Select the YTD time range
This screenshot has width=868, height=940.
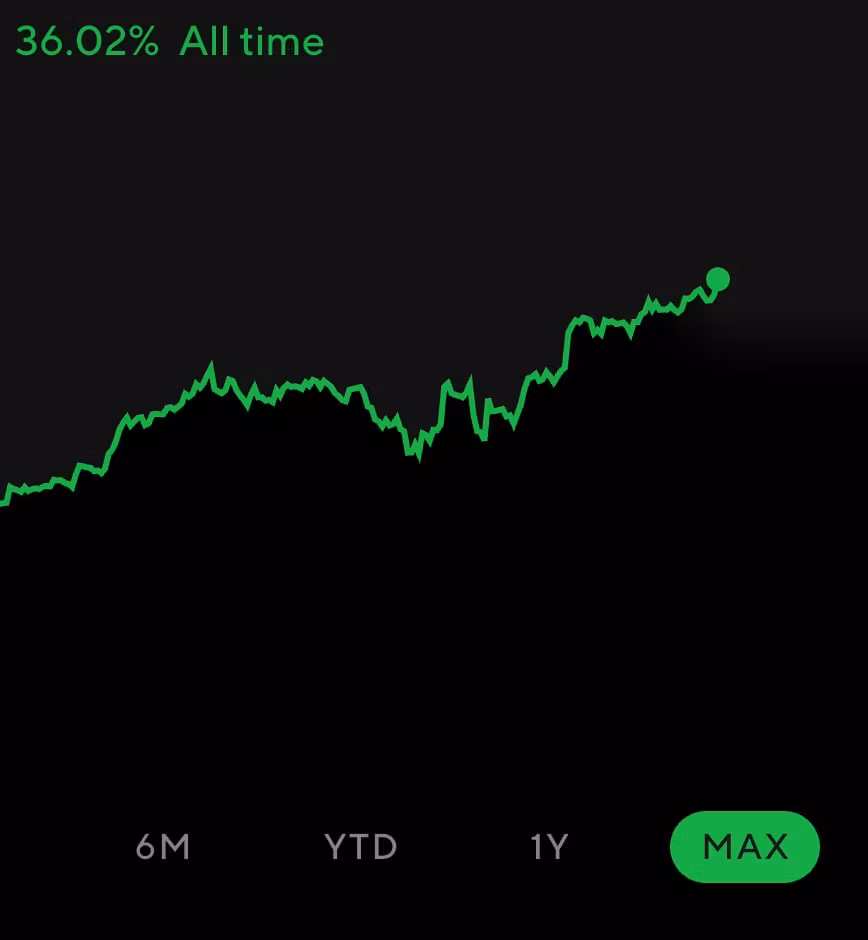click(361, 847)
